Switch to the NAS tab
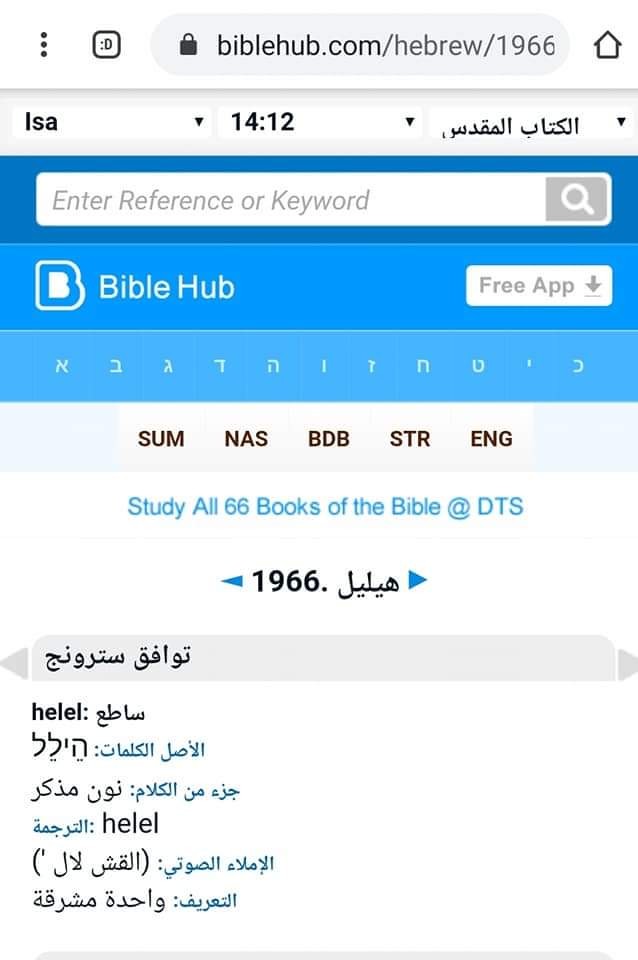Screen dimensions: 638x960 (x=246, y=438)
